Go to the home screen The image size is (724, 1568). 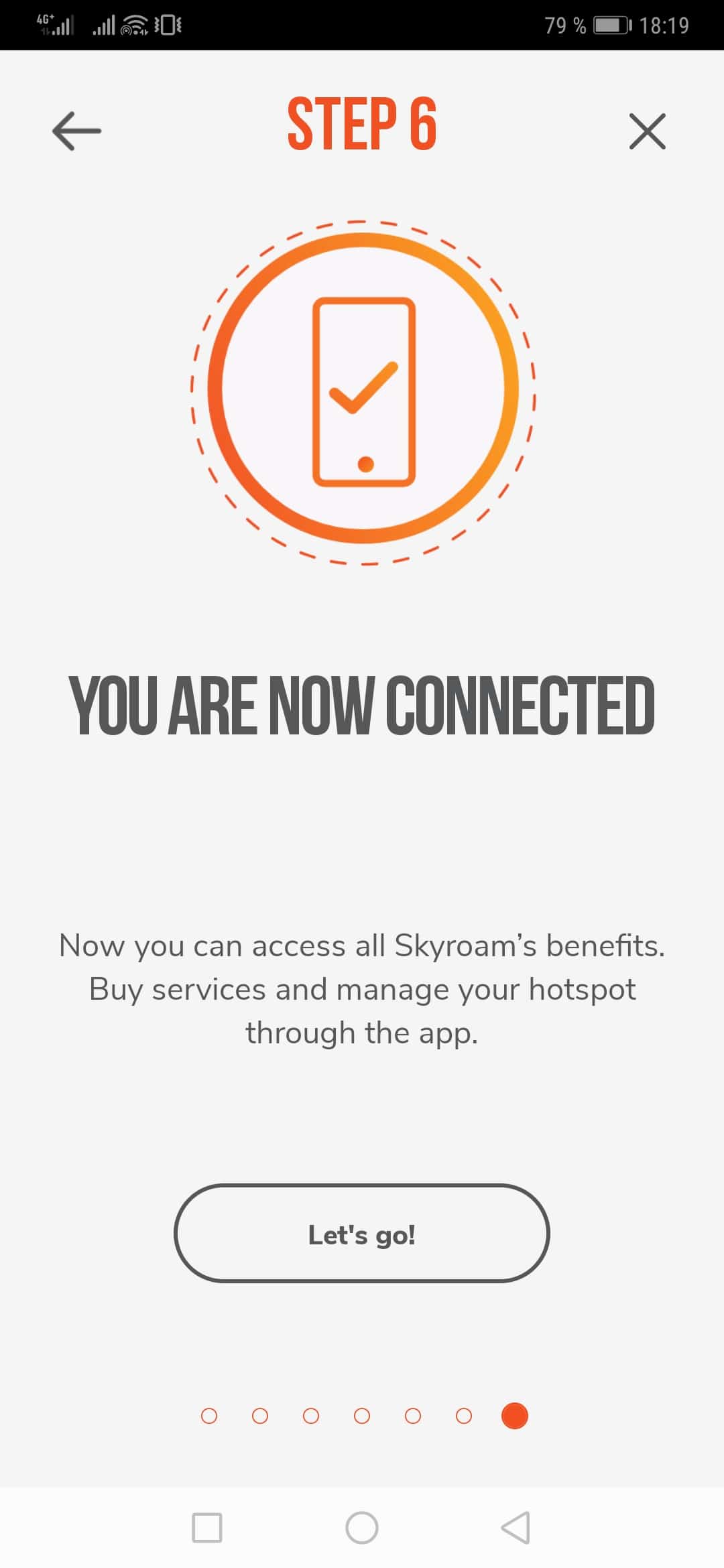click(362, 1528)
